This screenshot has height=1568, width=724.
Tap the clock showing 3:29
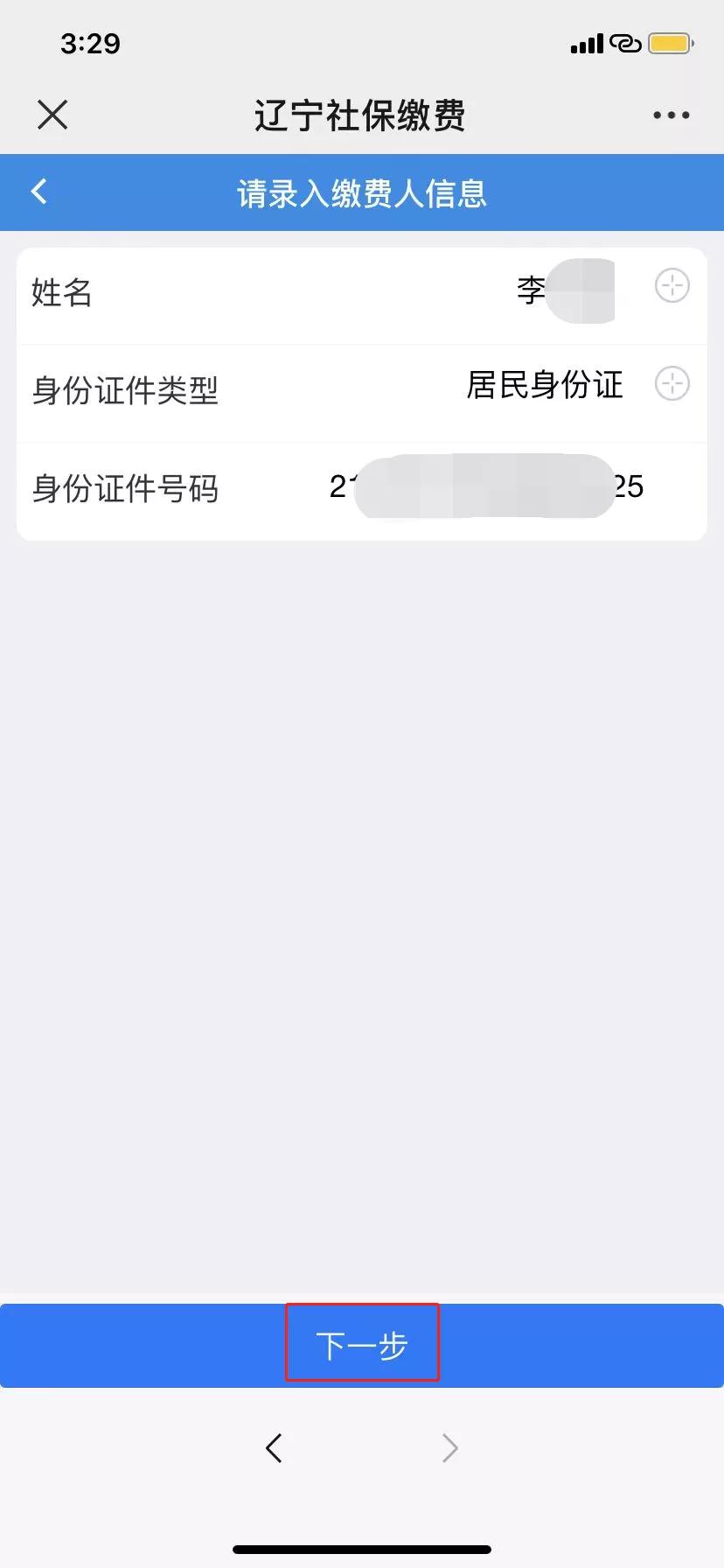point(88,43)
